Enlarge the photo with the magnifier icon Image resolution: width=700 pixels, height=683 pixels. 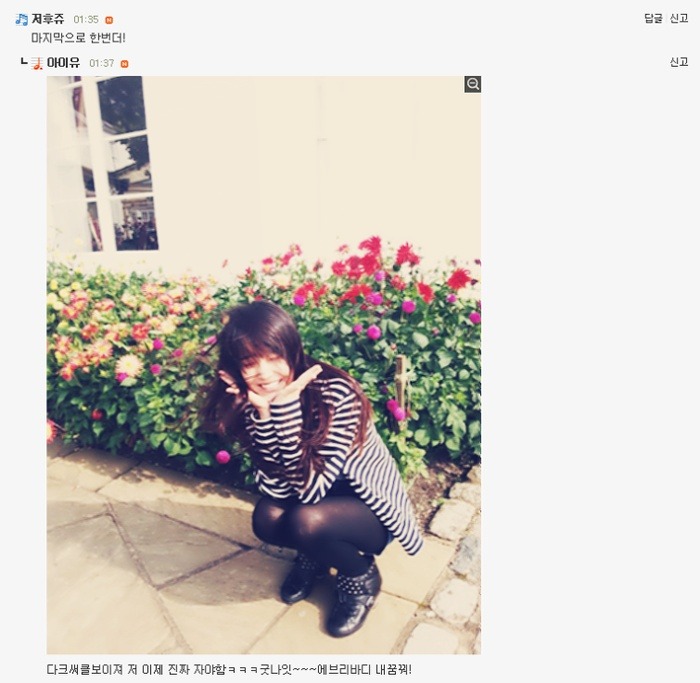coord(473,84)
